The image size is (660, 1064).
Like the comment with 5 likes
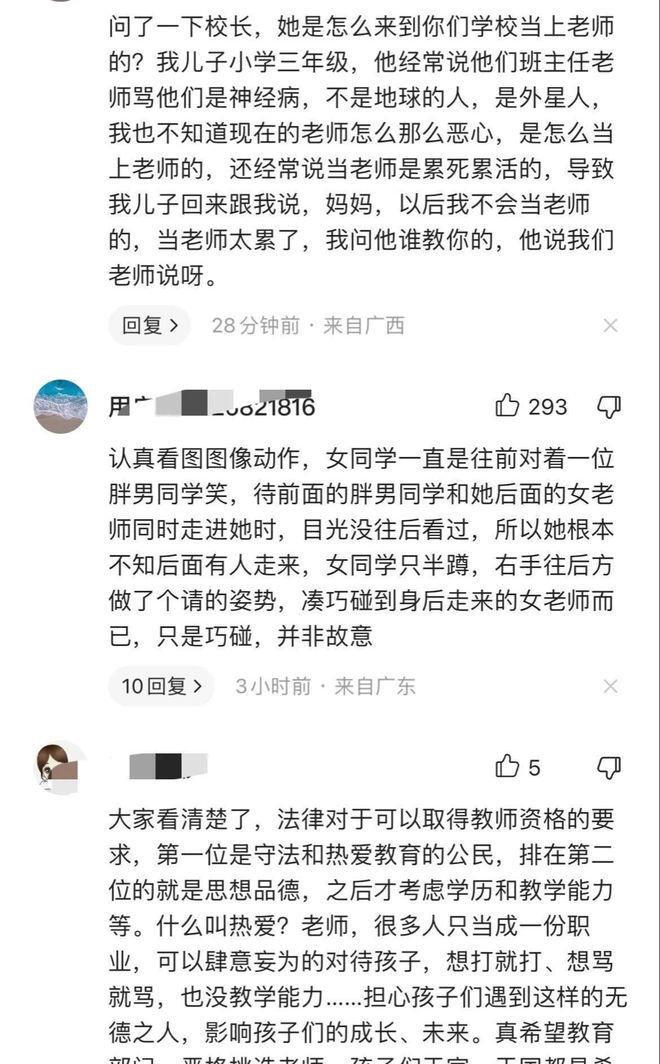click(508, 767)
